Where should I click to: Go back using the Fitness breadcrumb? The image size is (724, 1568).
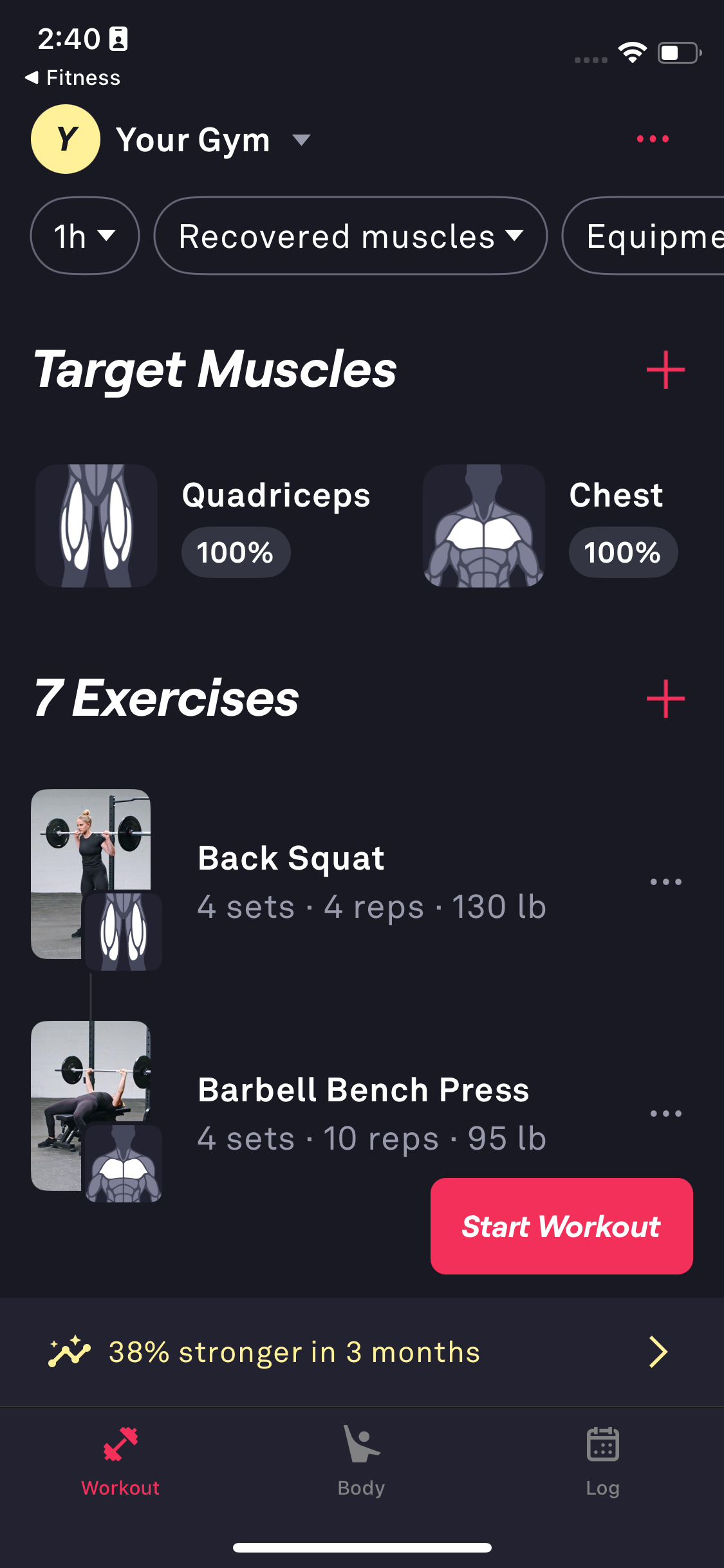[x=73, y=77]
